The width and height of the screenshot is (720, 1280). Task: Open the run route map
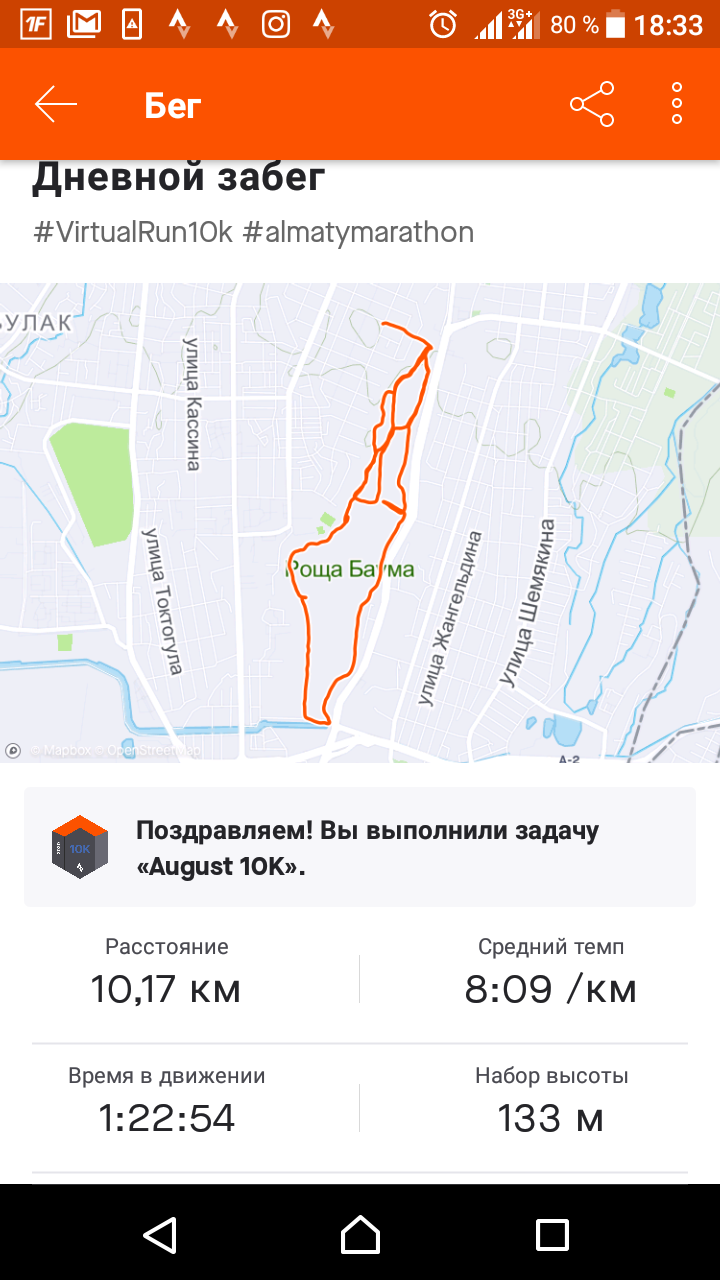click(x=360, y=522)
